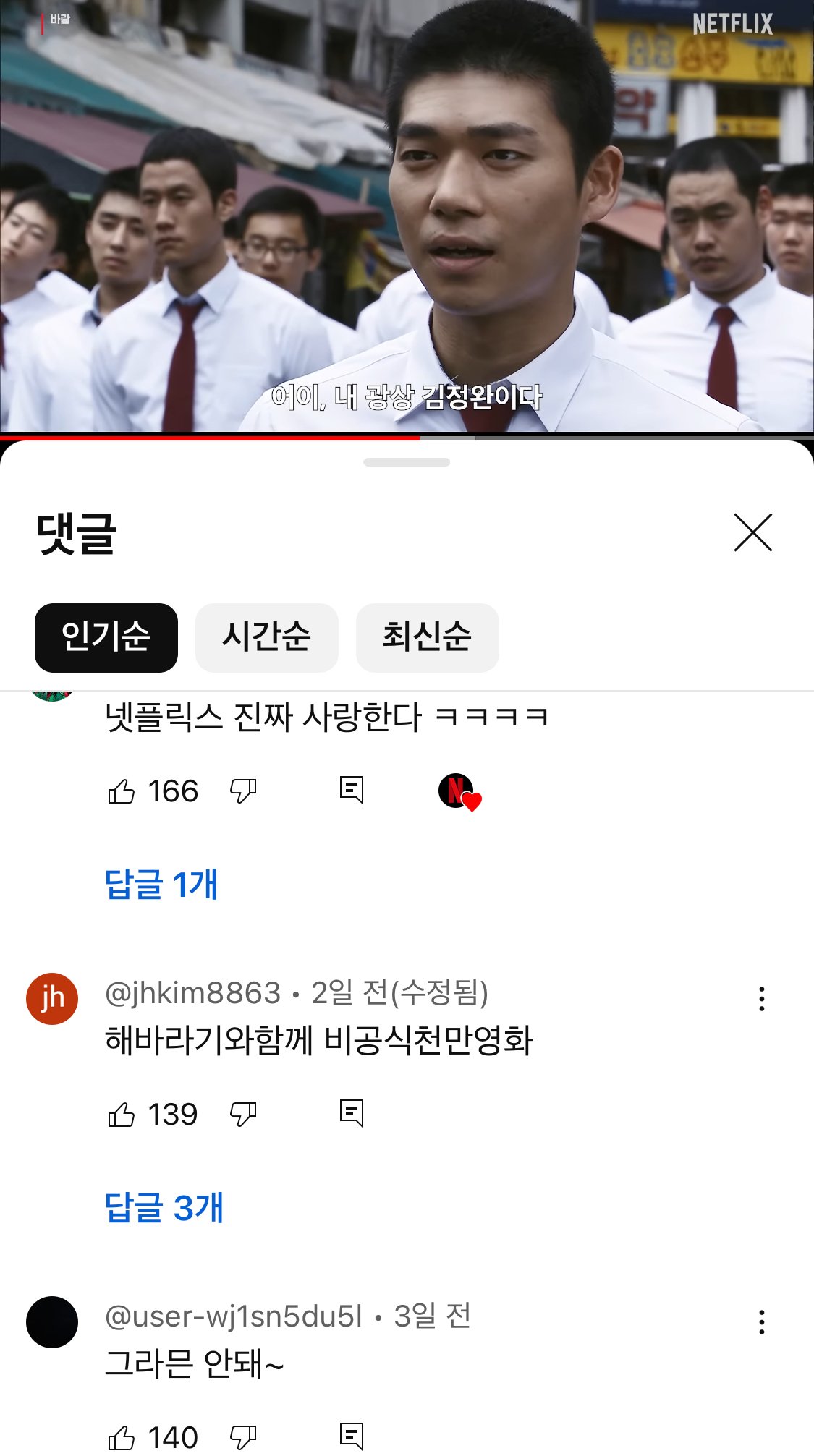The width and height of the screenshot is (814, 1456).
Task: Open options menu for @user-wj1sn5du5l's comment
Action: tap(761, 1321)
